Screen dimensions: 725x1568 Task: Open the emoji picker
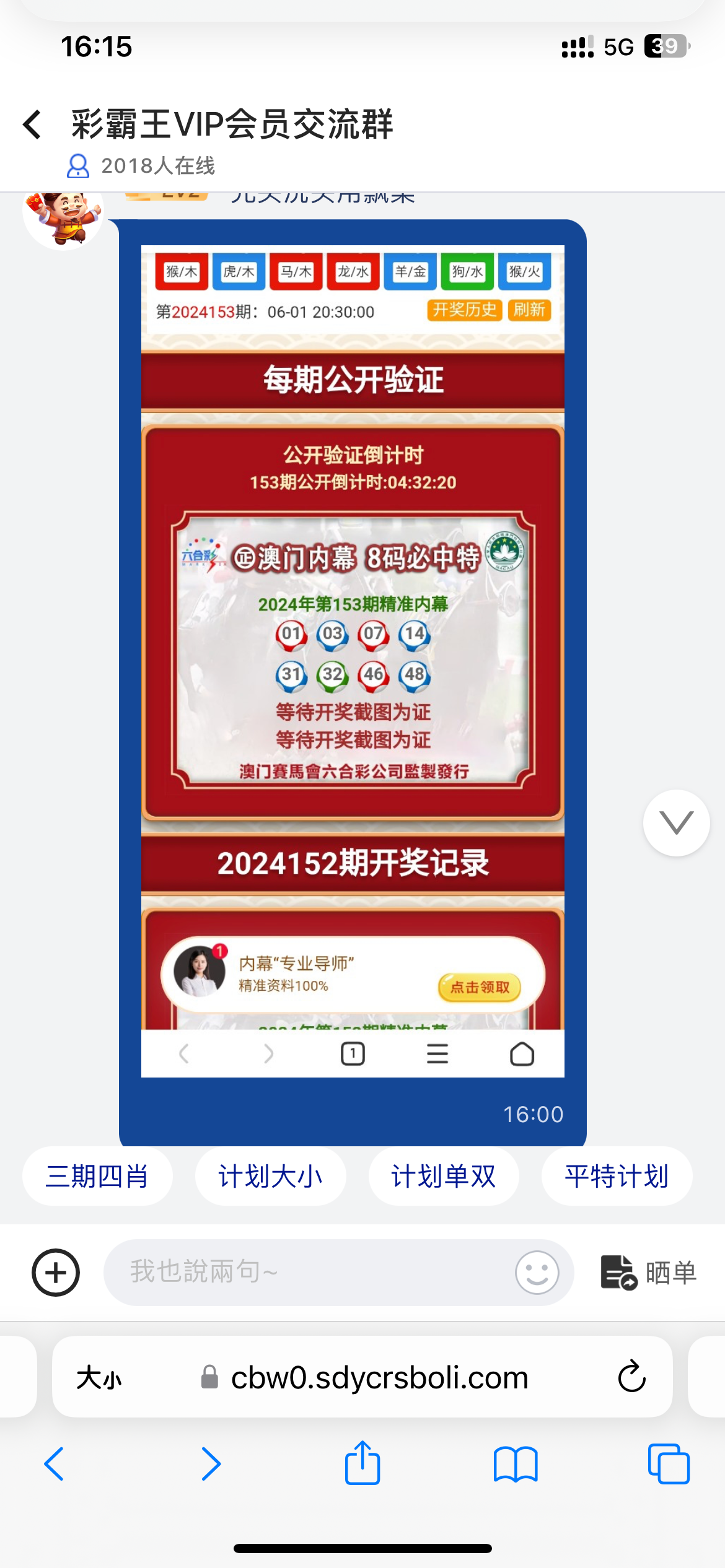click(537, 1273)
